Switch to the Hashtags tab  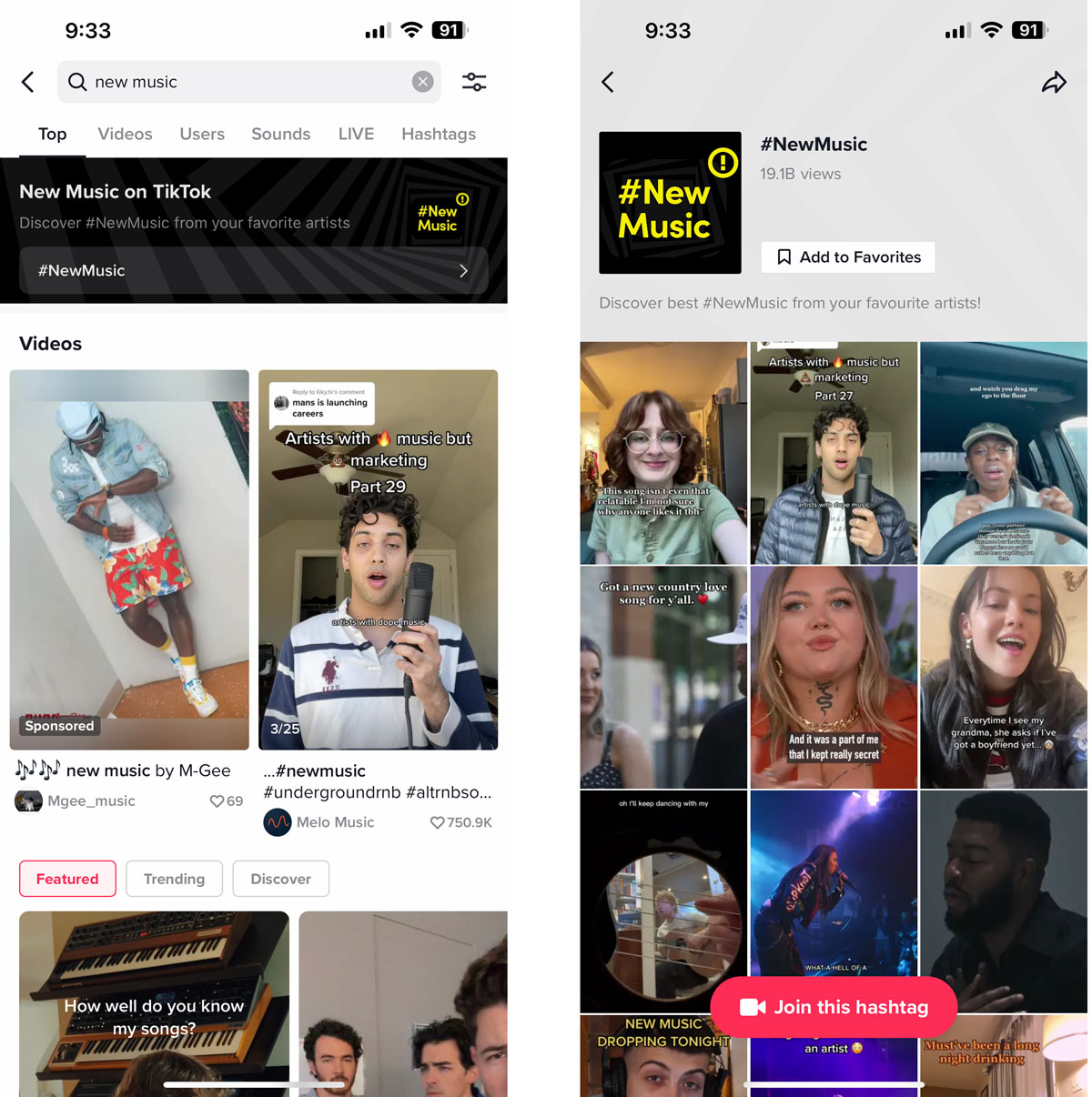(x=439, y=134)
